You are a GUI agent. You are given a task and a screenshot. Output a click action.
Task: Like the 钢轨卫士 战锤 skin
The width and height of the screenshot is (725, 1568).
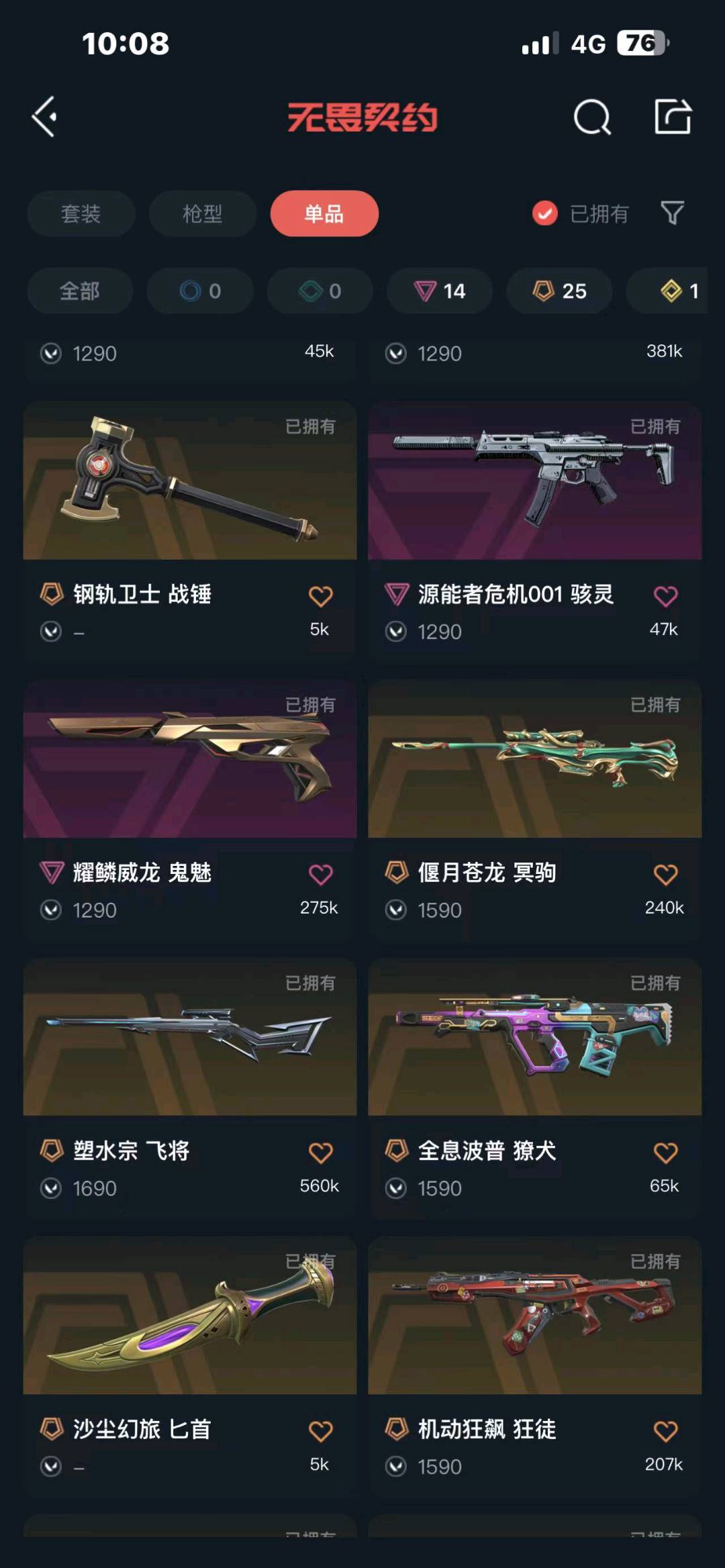click(320, 596)
